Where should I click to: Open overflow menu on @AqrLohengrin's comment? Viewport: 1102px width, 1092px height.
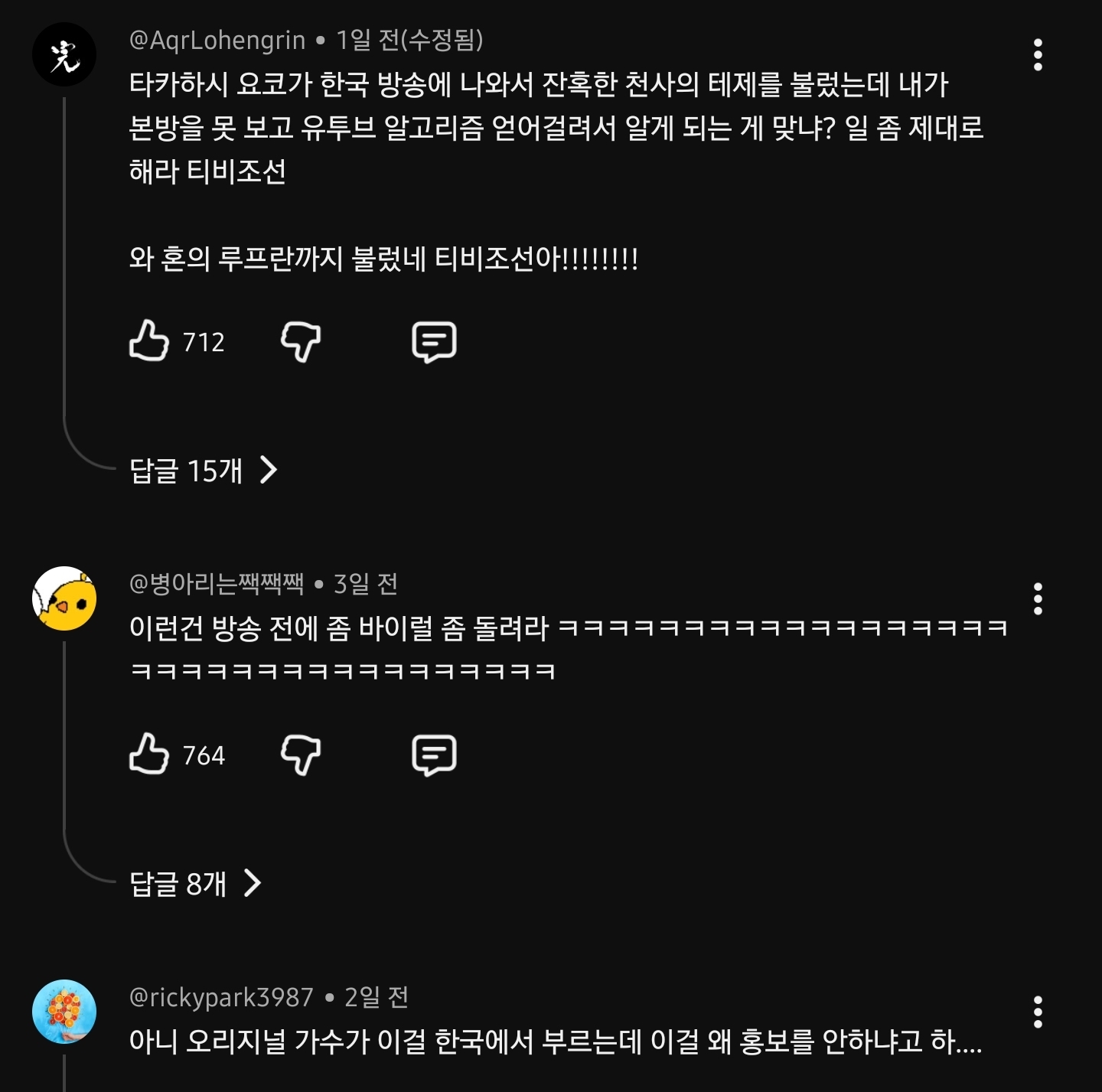coord(1038,55)
